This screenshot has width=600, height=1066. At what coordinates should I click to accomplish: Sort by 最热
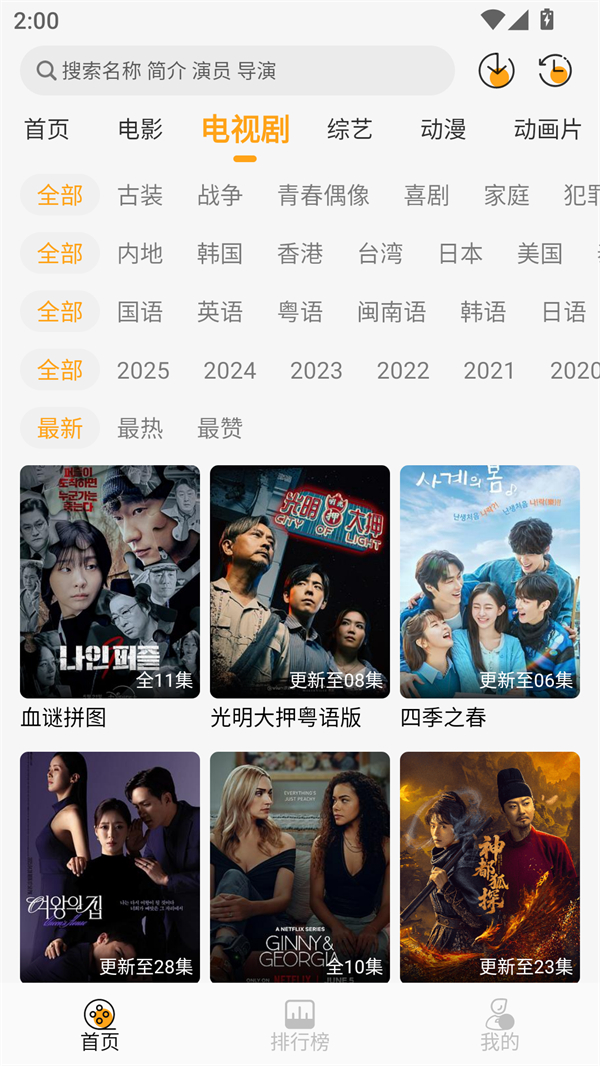[140, 428]
